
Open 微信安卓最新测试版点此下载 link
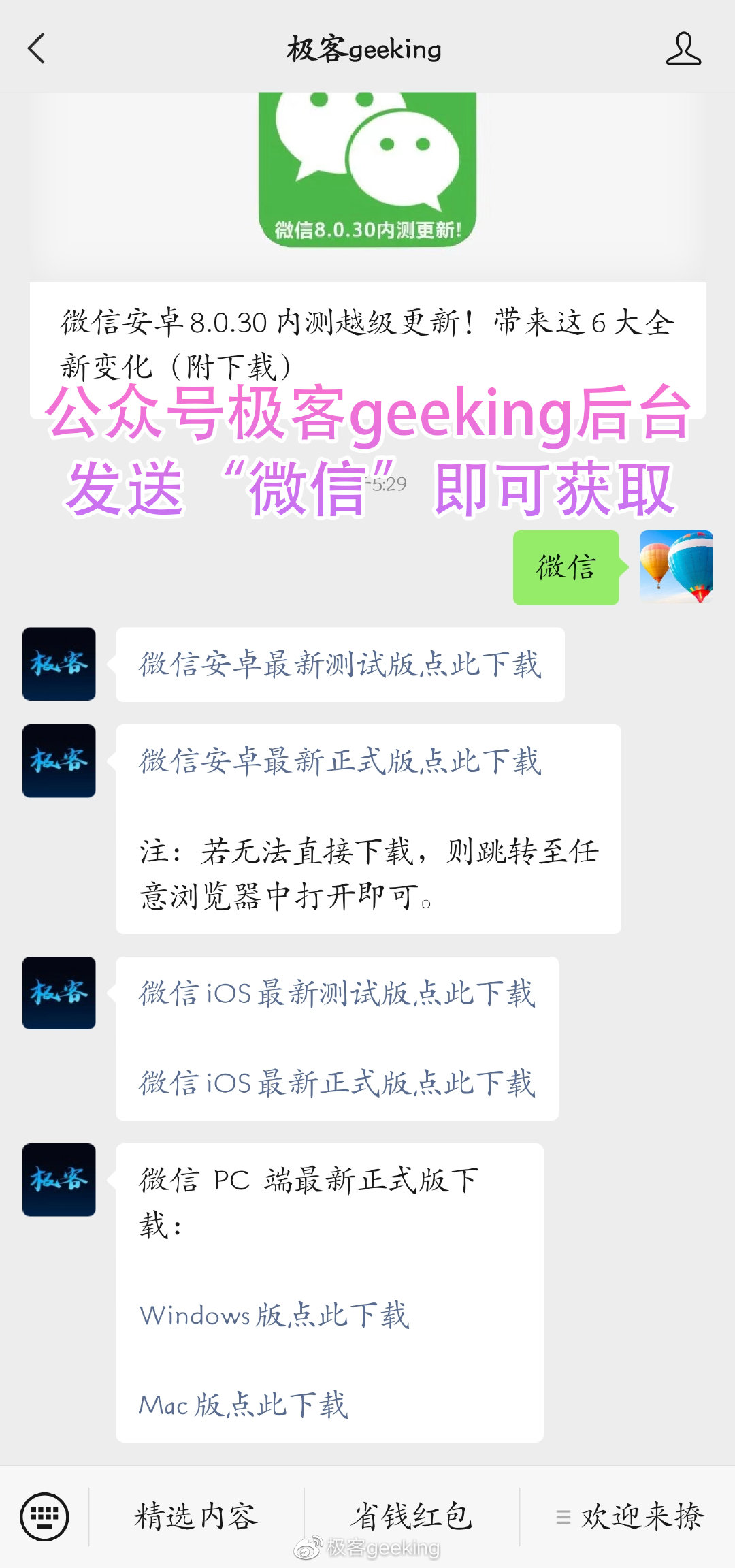point(340,665)
